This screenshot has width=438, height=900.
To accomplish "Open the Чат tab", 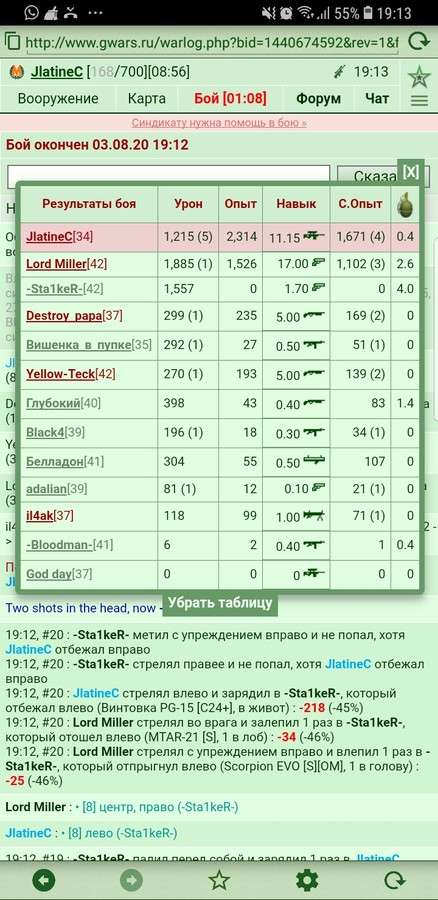I will point(377,99).
